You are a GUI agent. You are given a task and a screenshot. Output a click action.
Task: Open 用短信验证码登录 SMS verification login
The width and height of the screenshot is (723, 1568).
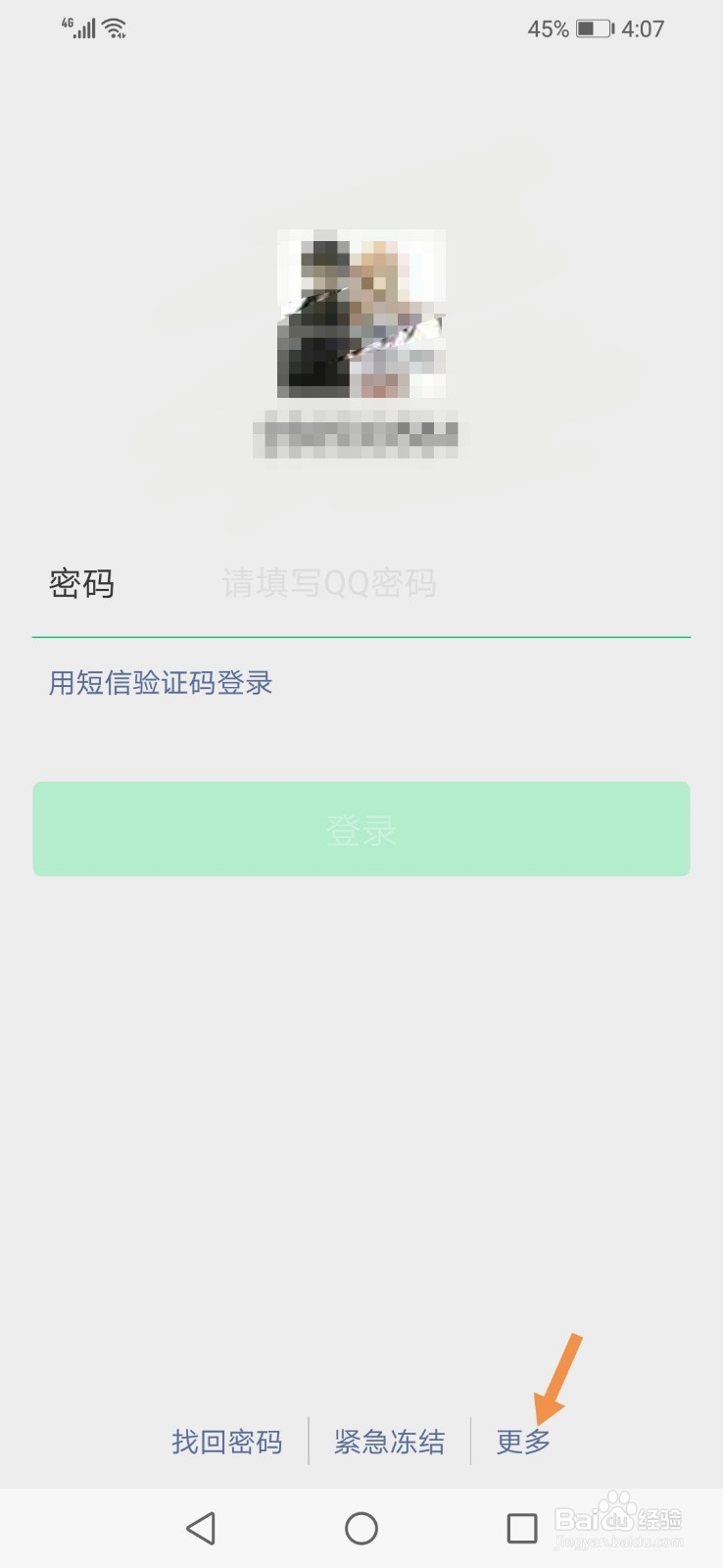[x=162, y=682]
